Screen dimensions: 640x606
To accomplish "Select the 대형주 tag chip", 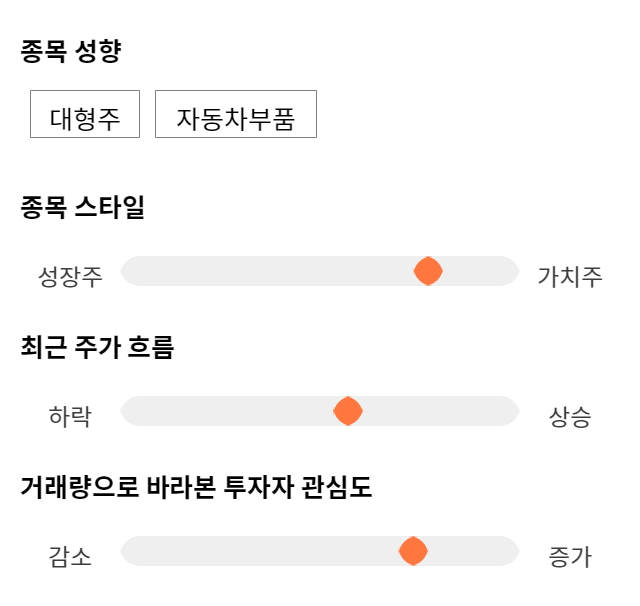I will 85,114.
